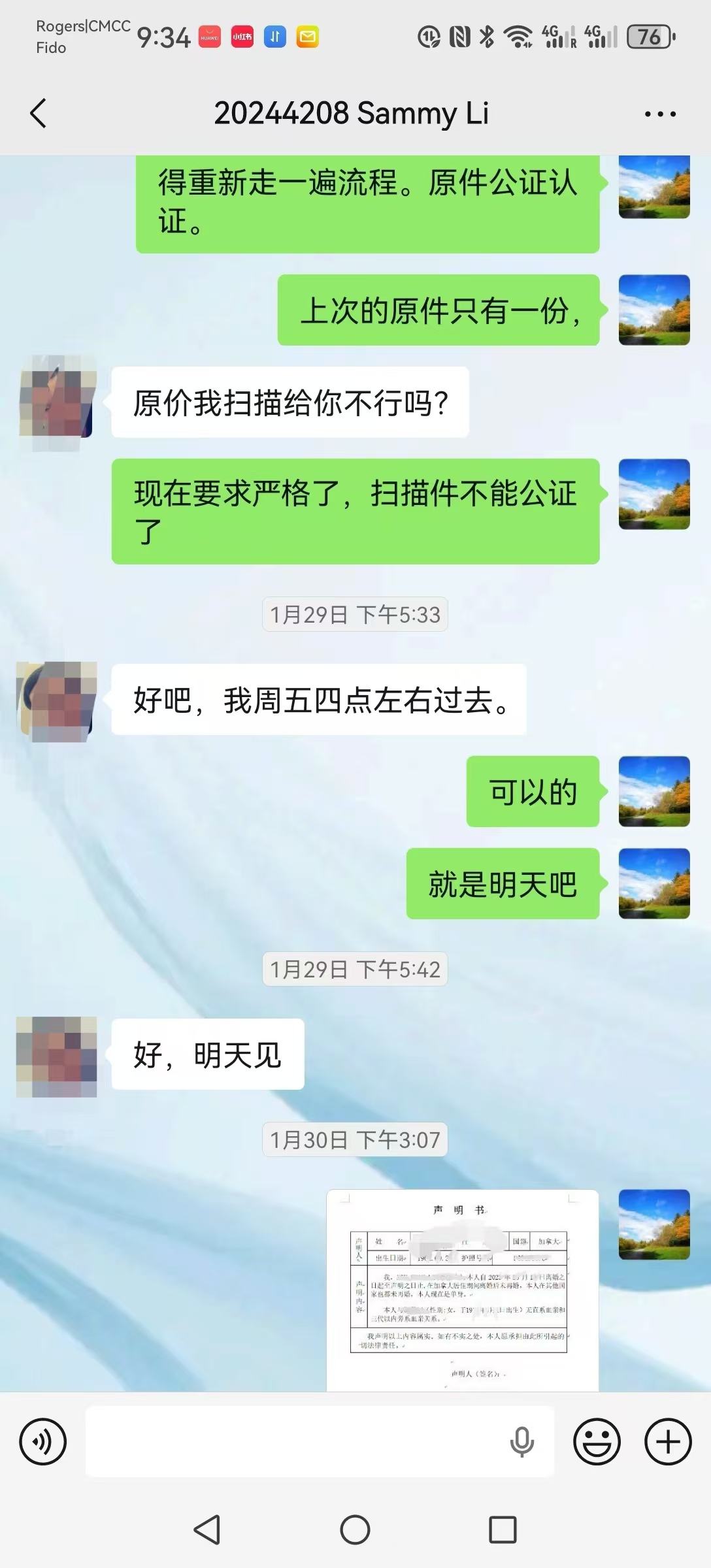Open the chat info overflow menu
The image size is (711, 1568).
point(660,114)
